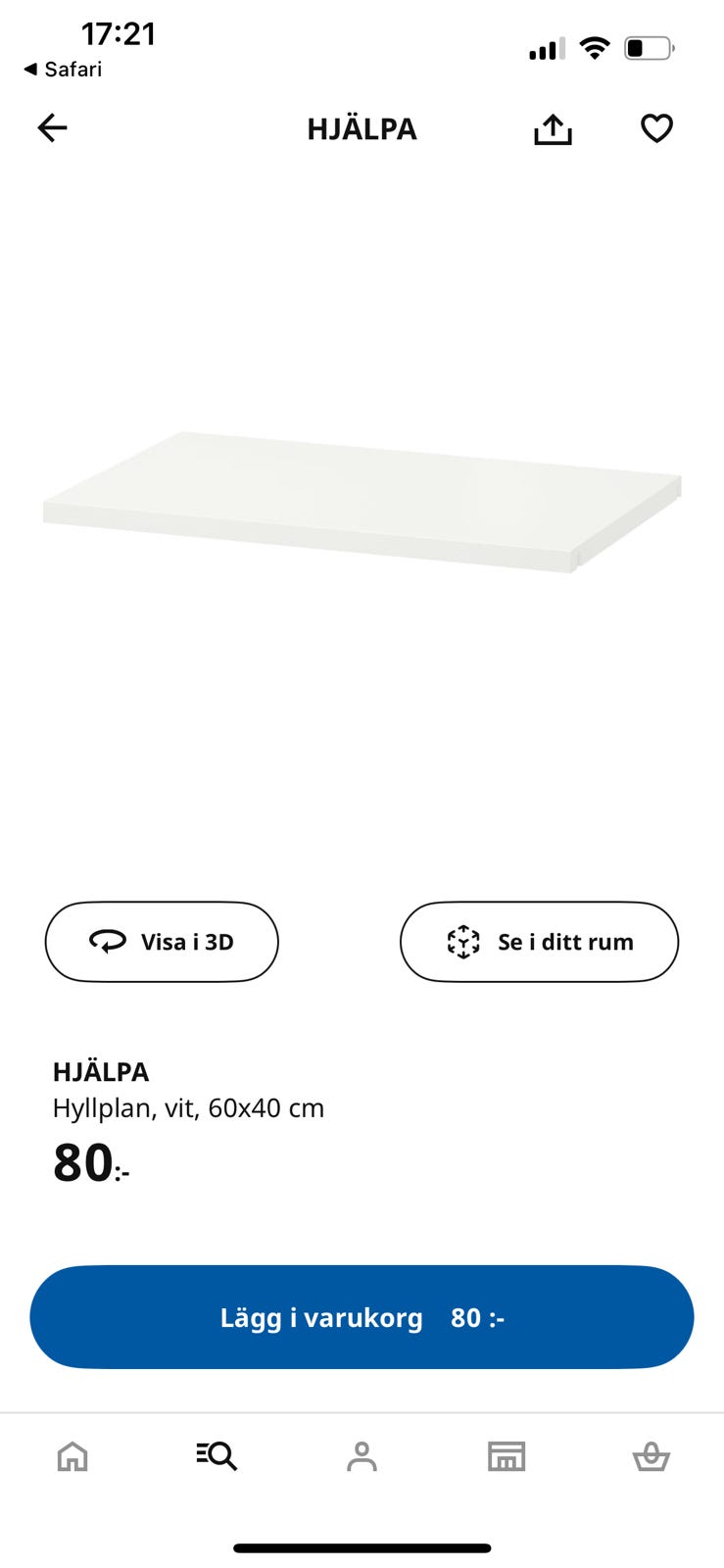Open the home screen via the house icon
Screen dimensions: 724x1568
coord(73,1457)
